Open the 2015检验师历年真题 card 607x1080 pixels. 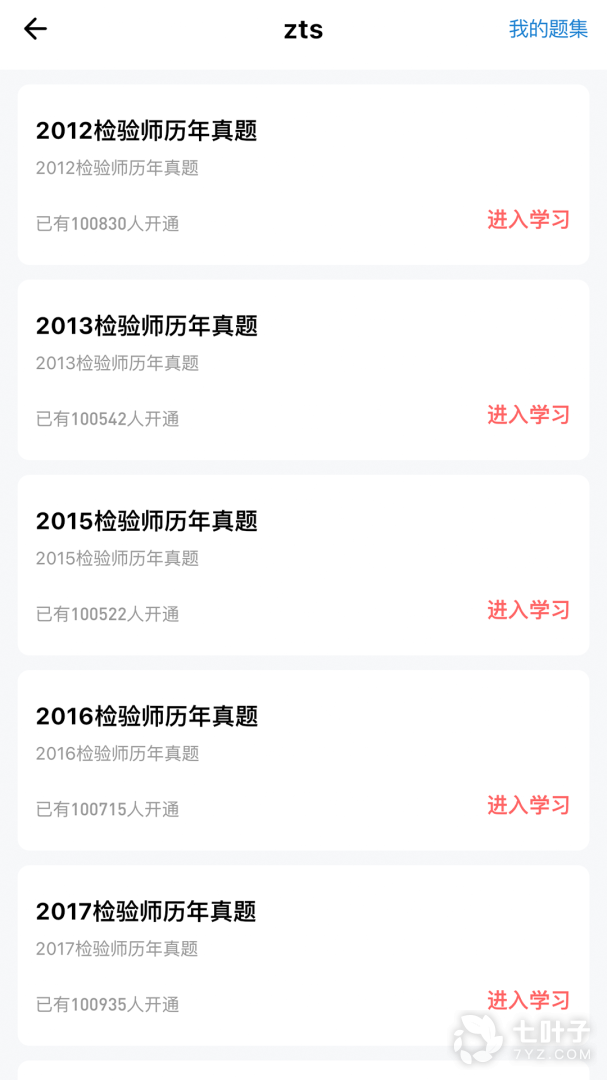[303, 565]
